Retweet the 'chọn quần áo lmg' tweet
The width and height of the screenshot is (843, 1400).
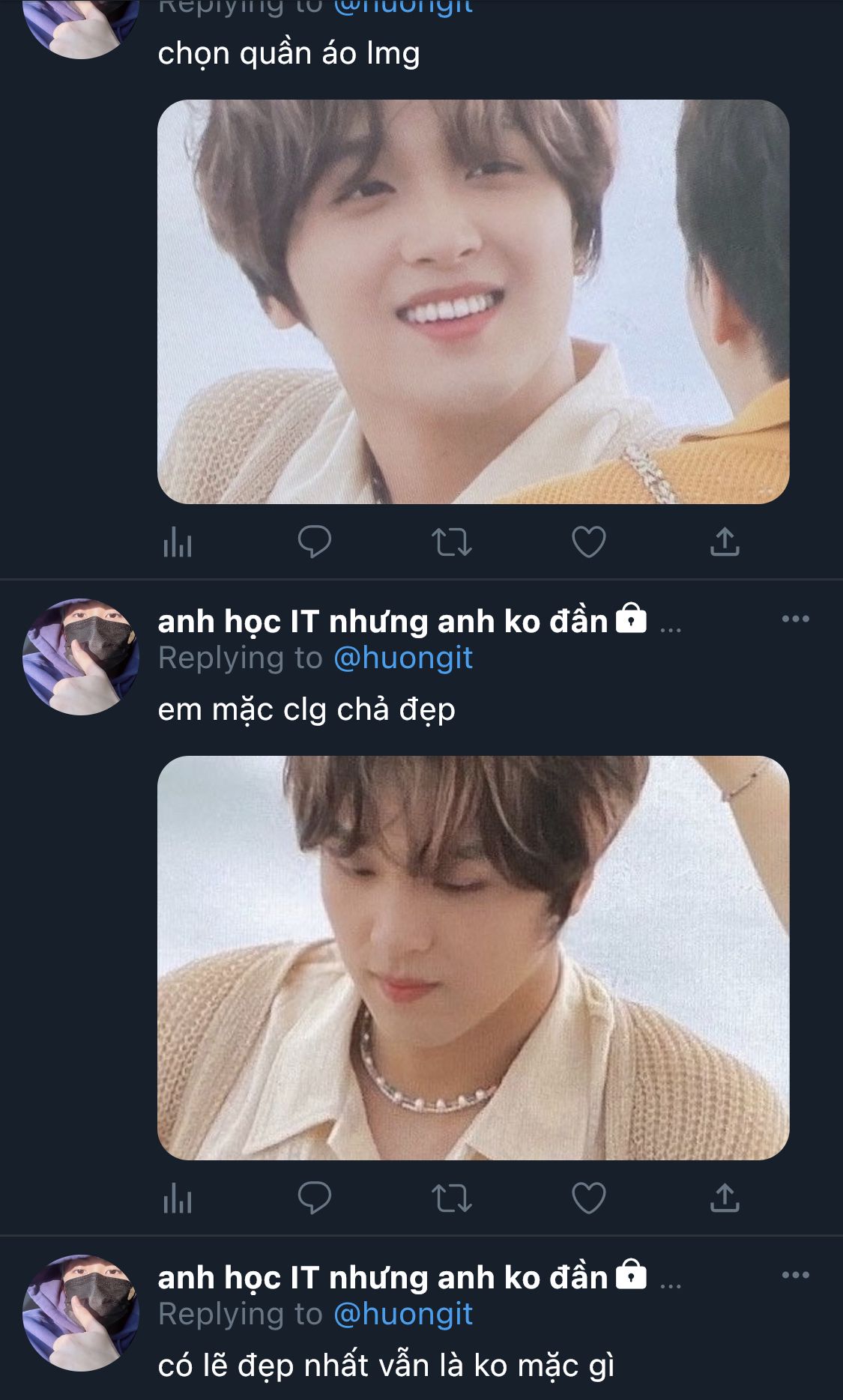pyautogui.click(x=451, y=542)
